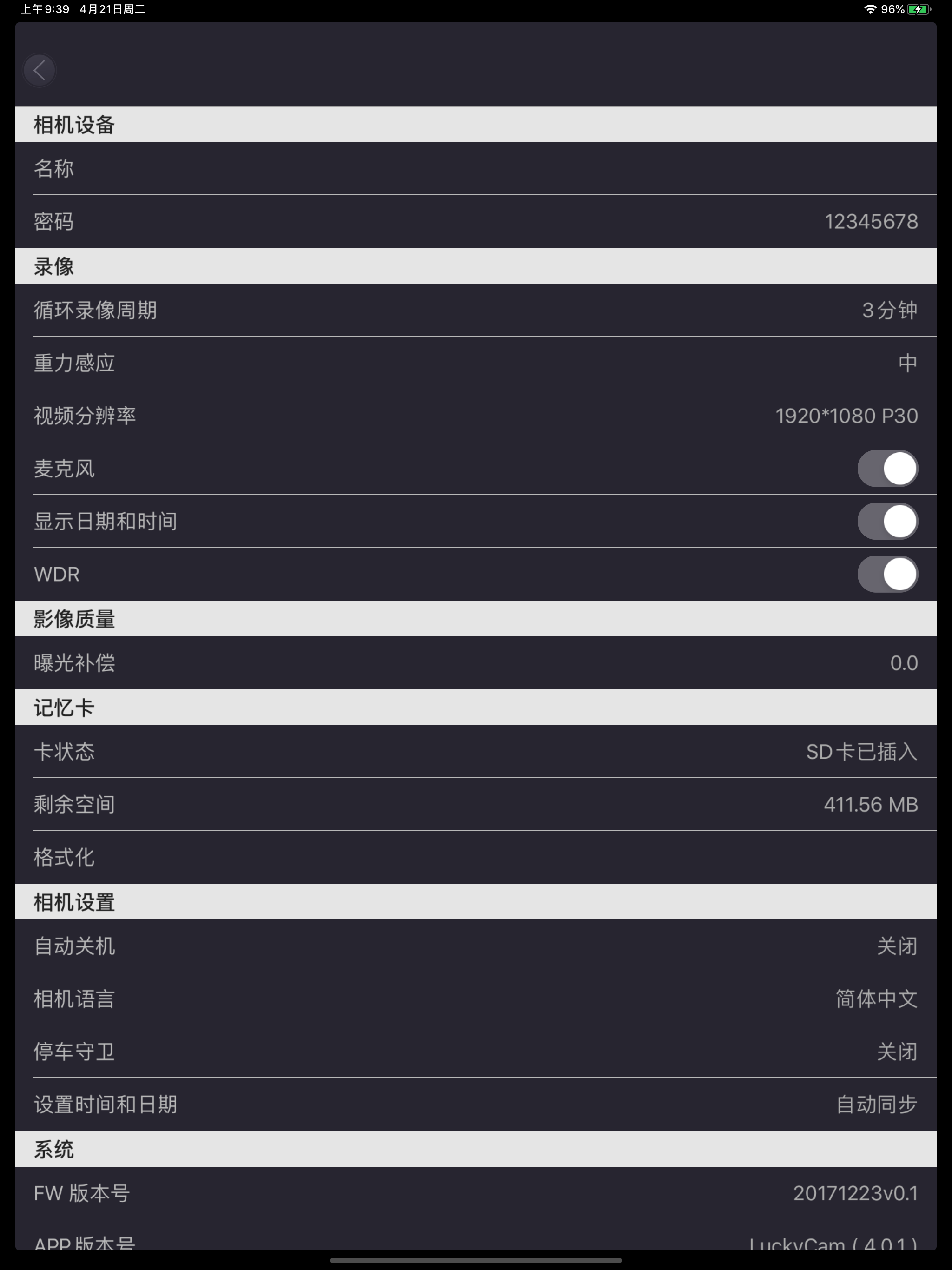Tap the 名称 camera name field
The width and height of the screenshot is (952, 1270).
point(476,168)
